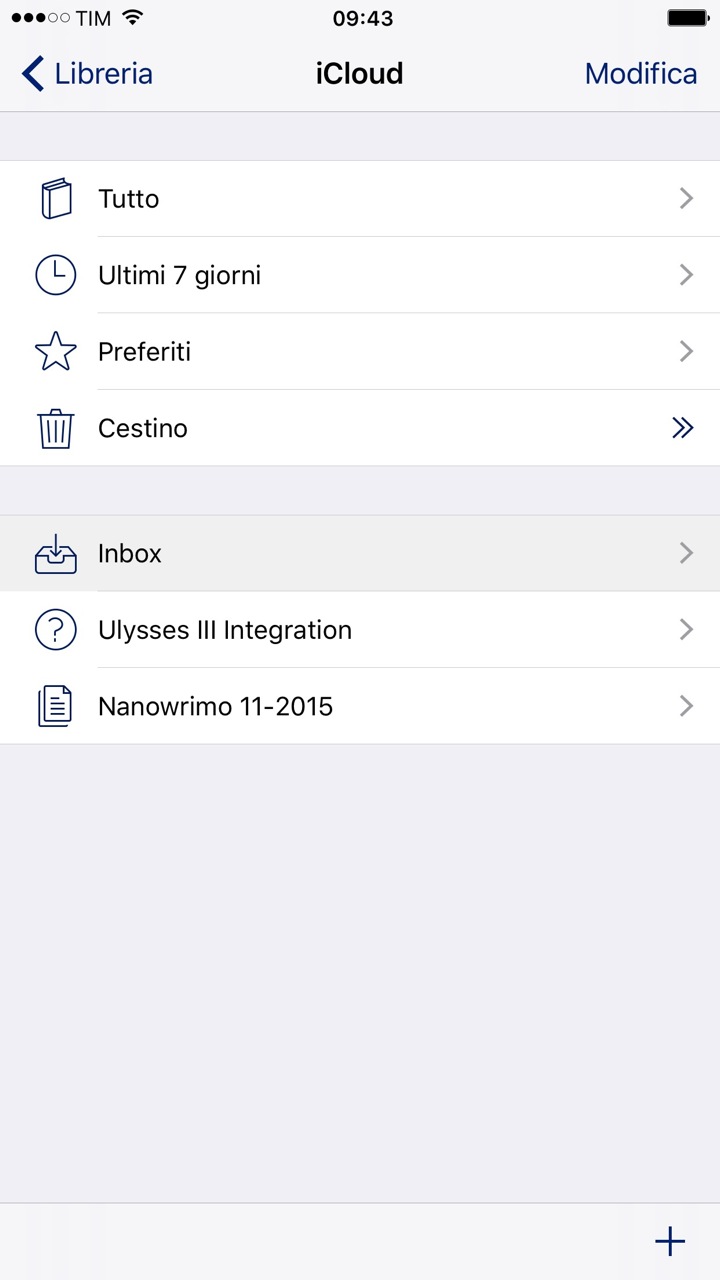This screenshot has width=720, height=1280.
Task: Open Preferiti favorites
Action: click(x=360, y=352)
